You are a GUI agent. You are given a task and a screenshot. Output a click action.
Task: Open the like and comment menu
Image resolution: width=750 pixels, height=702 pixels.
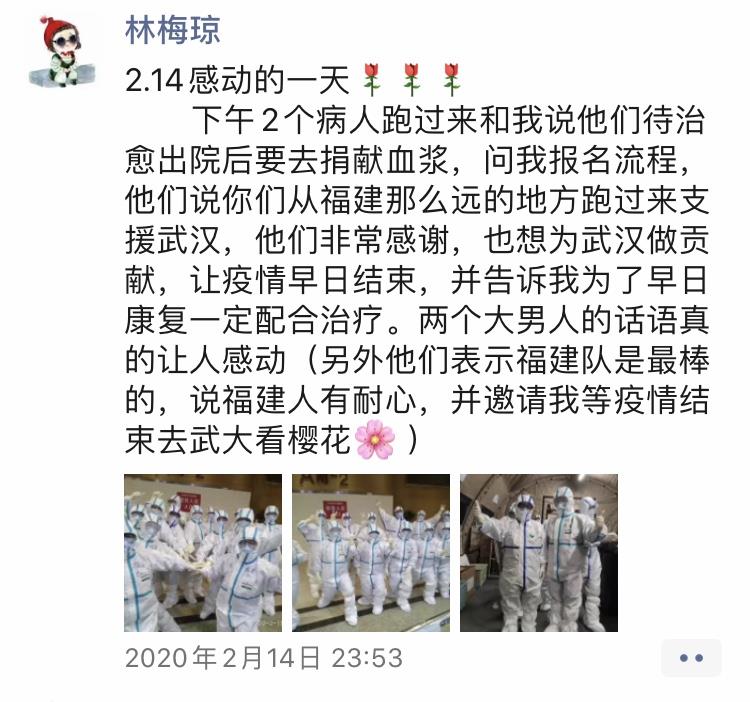click(x=691, y=657)
